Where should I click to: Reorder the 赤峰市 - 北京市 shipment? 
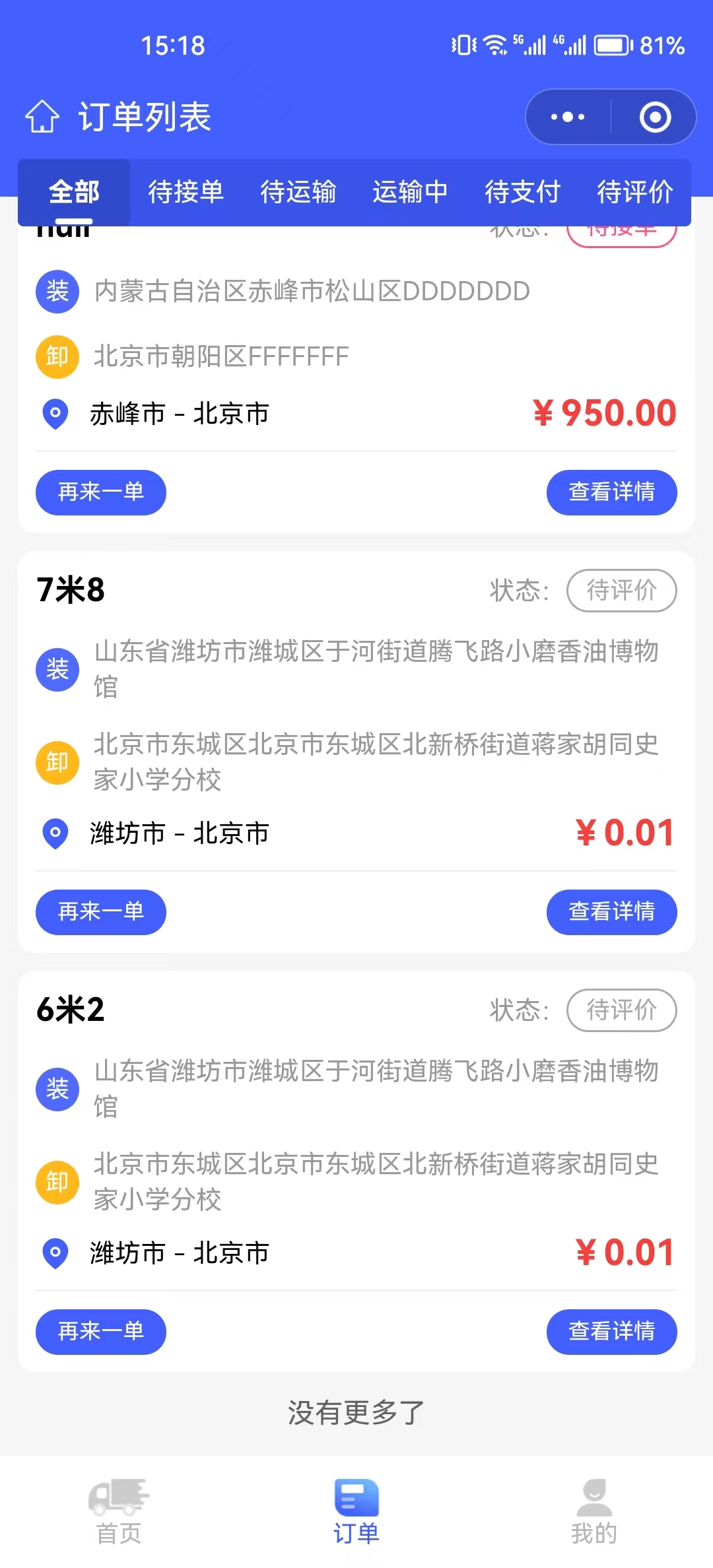tap(101, 492)
